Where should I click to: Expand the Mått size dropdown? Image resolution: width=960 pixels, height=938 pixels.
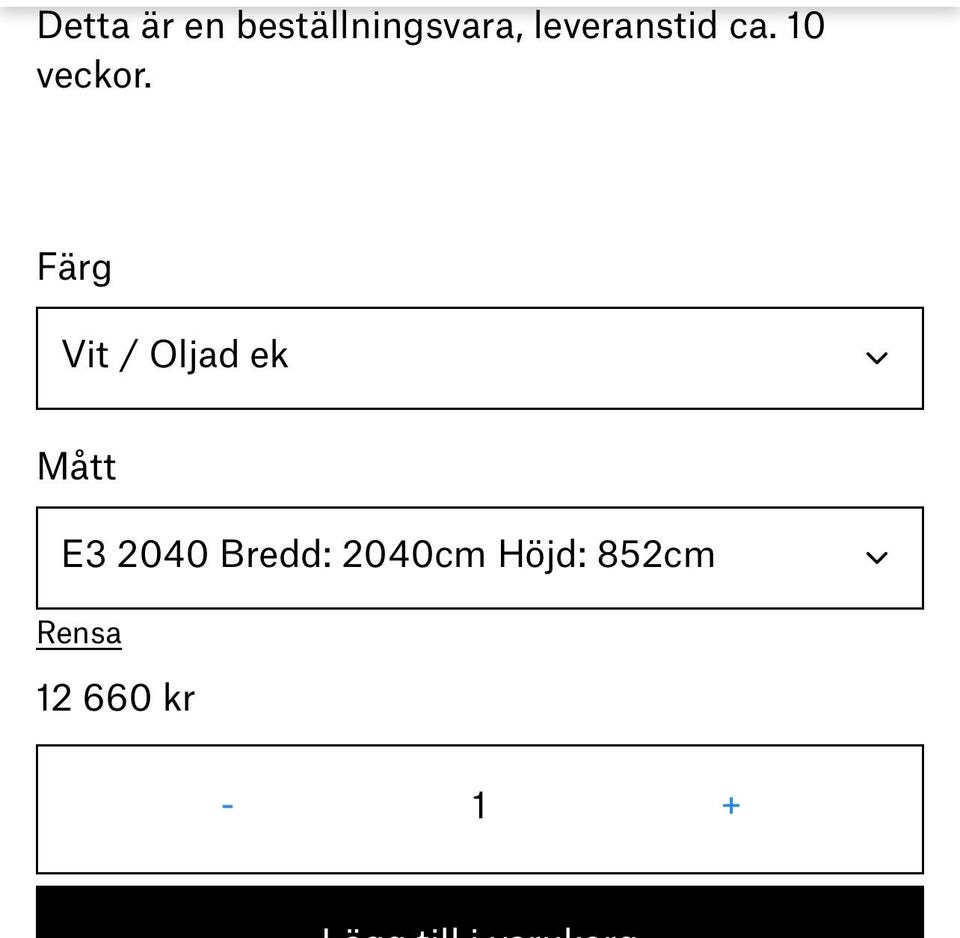pyautogui.click(x=479, y=558)
